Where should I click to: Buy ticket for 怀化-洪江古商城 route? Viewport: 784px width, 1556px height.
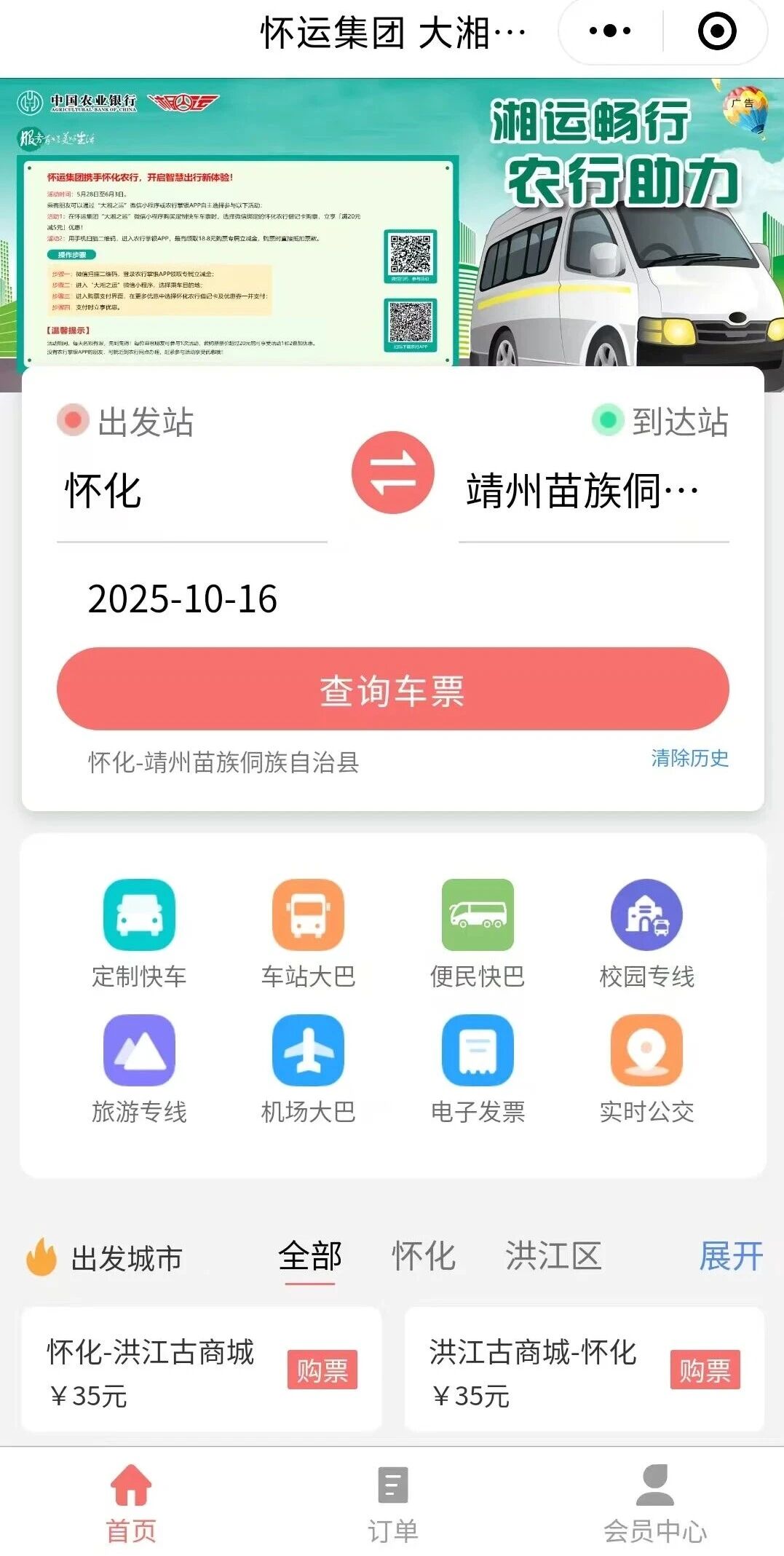click(322, 1370)
